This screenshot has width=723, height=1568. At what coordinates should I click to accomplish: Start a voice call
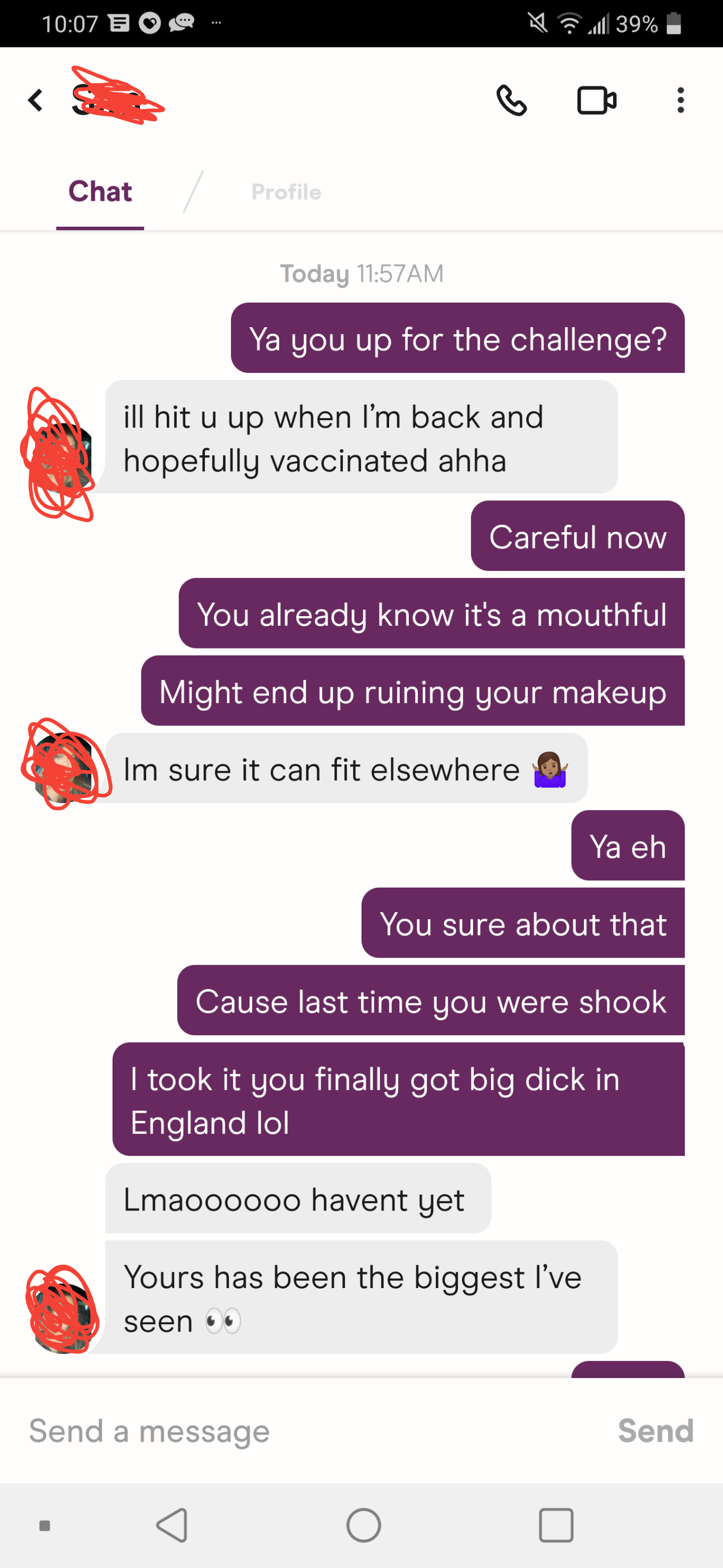[x=511, y=100]
